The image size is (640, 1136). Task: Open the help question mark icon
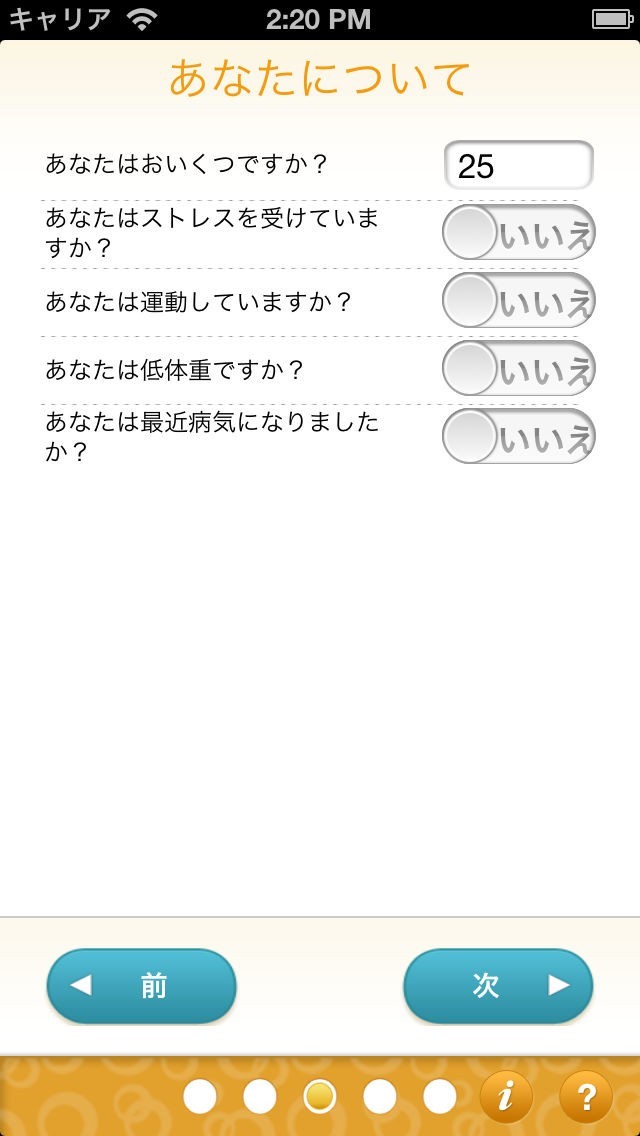(585, 1097)
